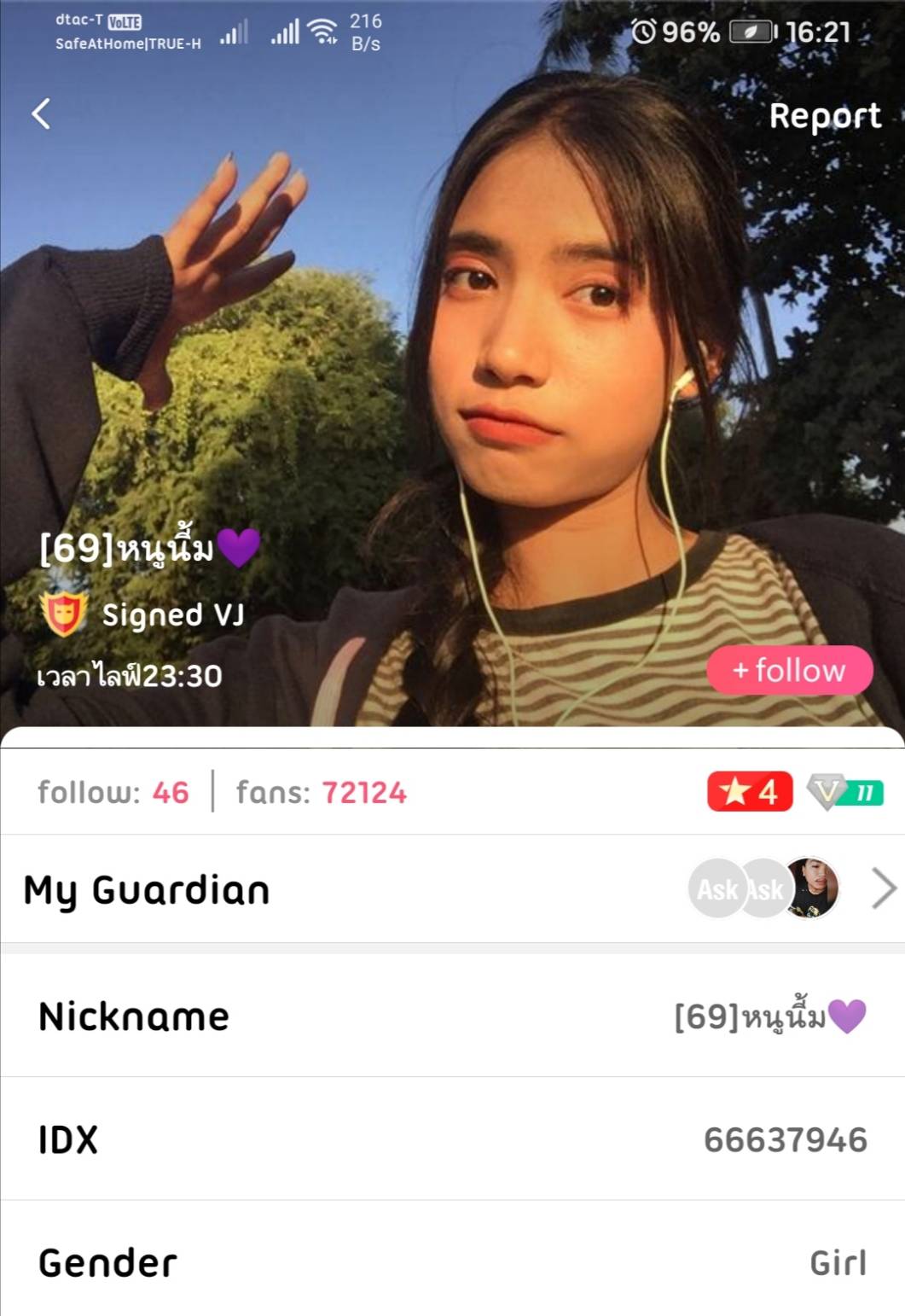
Task: View the fans count 72124
Action: [322, 792]
